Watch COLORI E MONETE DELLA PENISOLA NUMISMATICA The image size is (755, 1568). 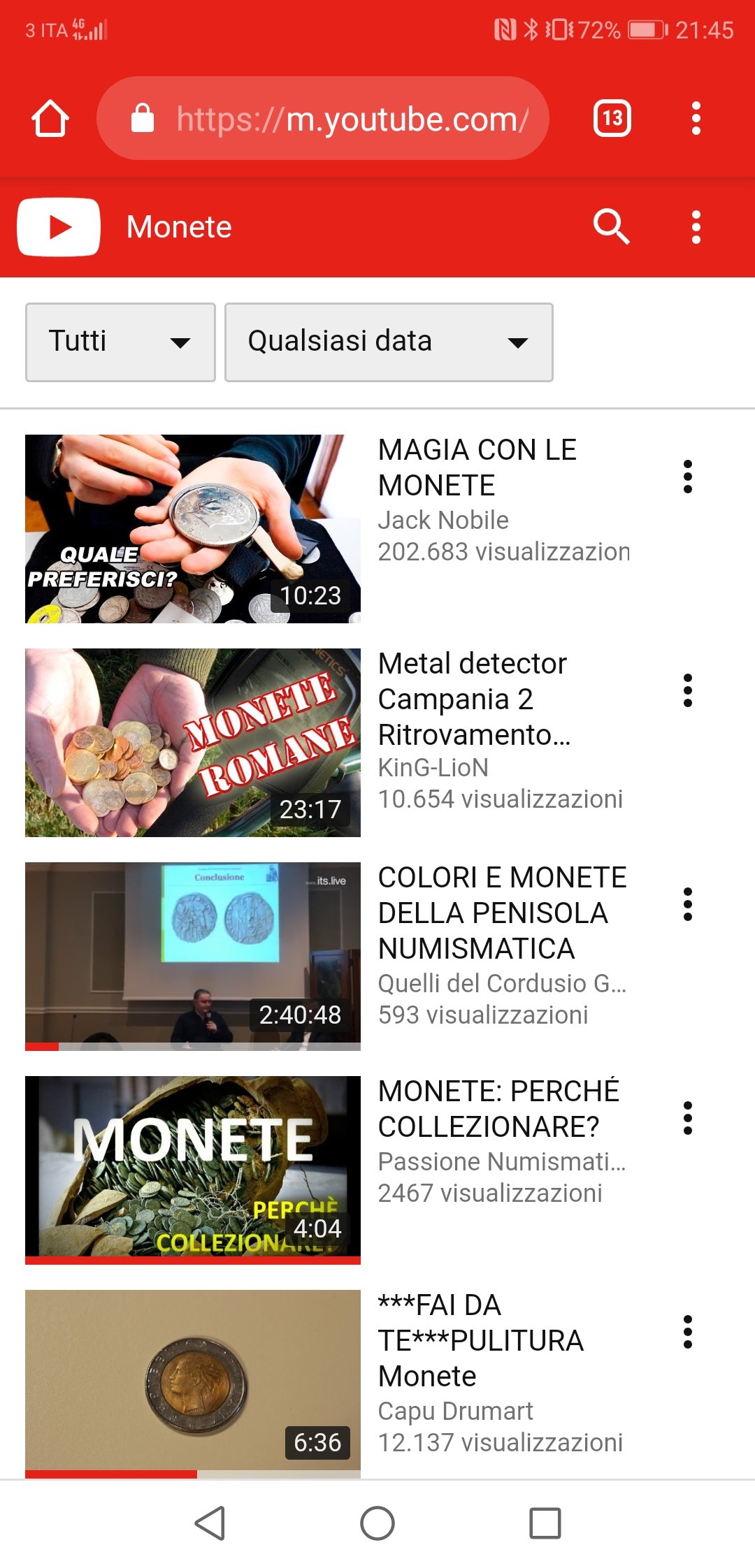tap(193, 957)
